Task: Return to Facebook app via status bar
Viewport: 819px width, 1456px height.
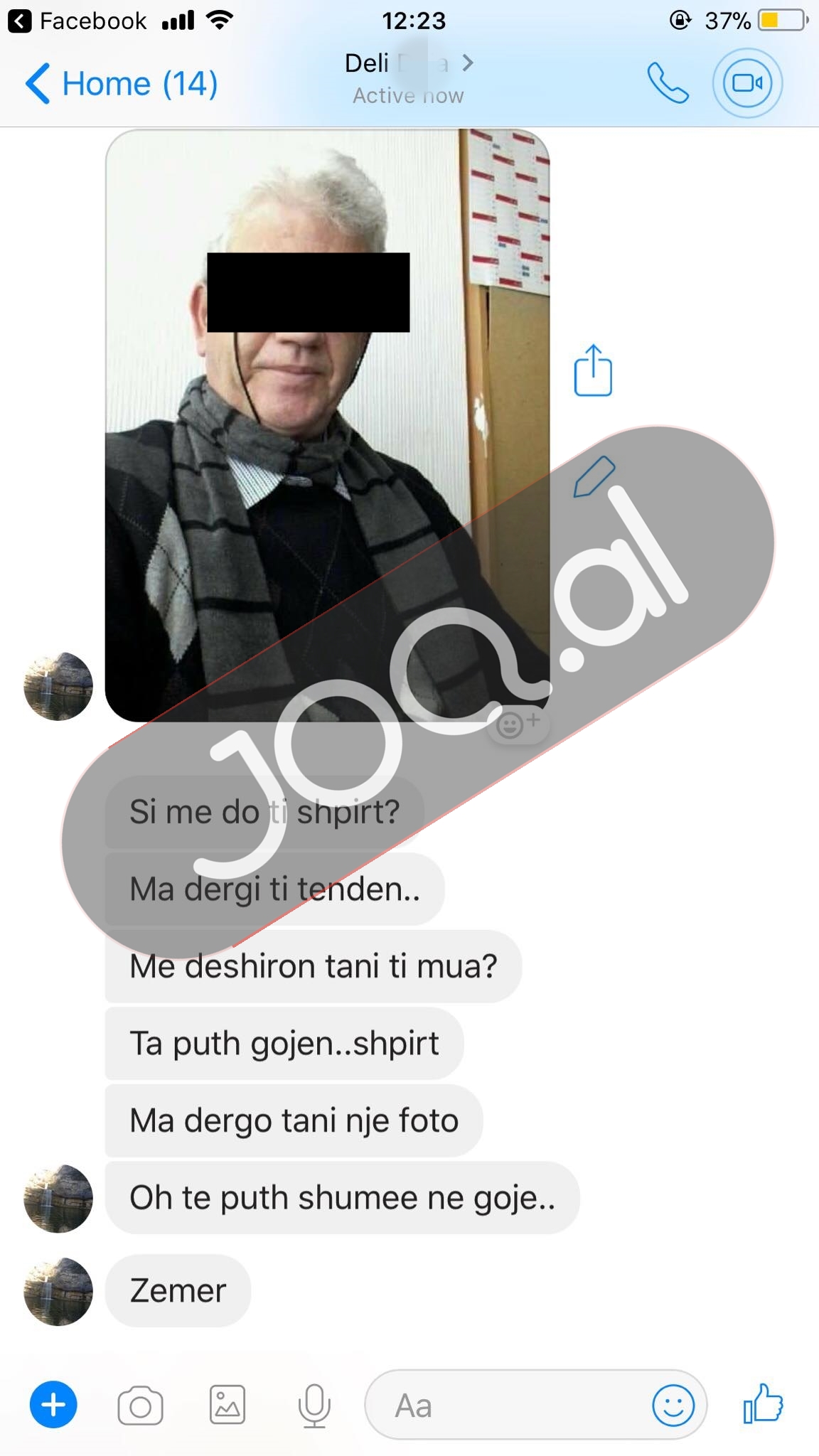Action: (78, 21)
